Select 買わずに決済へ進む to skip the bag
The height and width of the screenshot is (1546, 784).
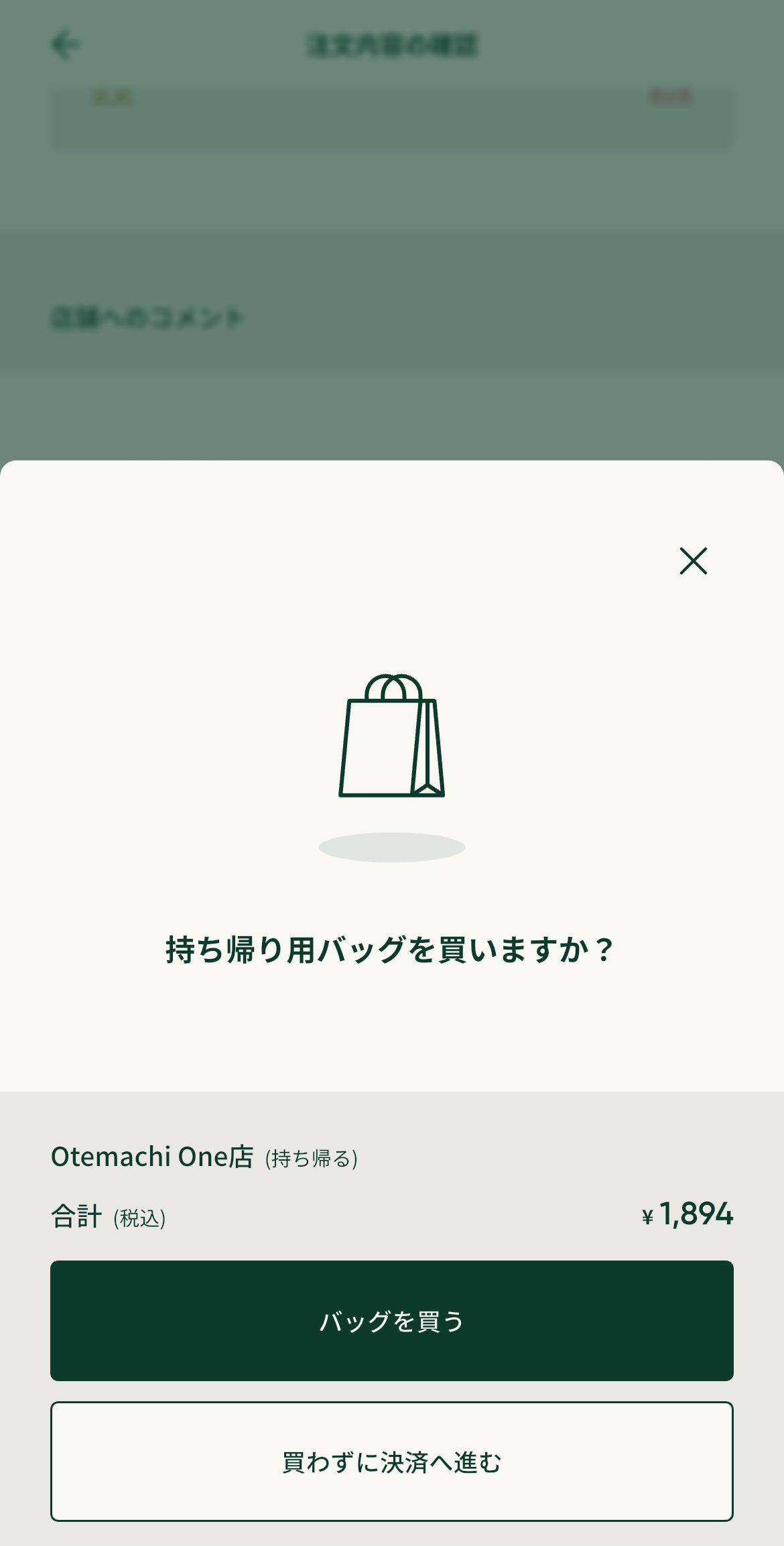[392, 1462]
